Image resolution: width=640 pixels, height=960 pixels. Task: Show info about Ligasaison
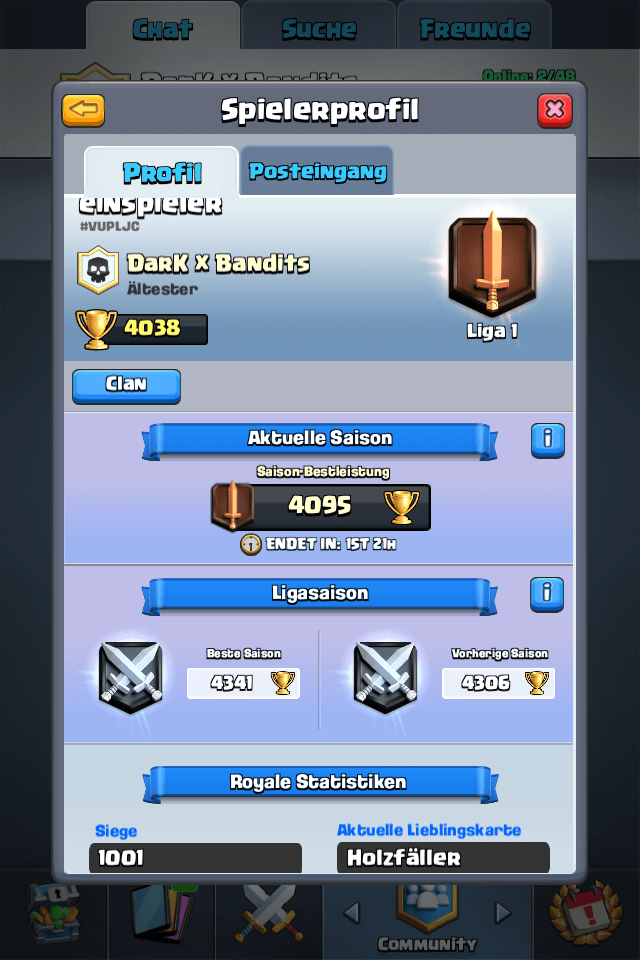[547, 594]
